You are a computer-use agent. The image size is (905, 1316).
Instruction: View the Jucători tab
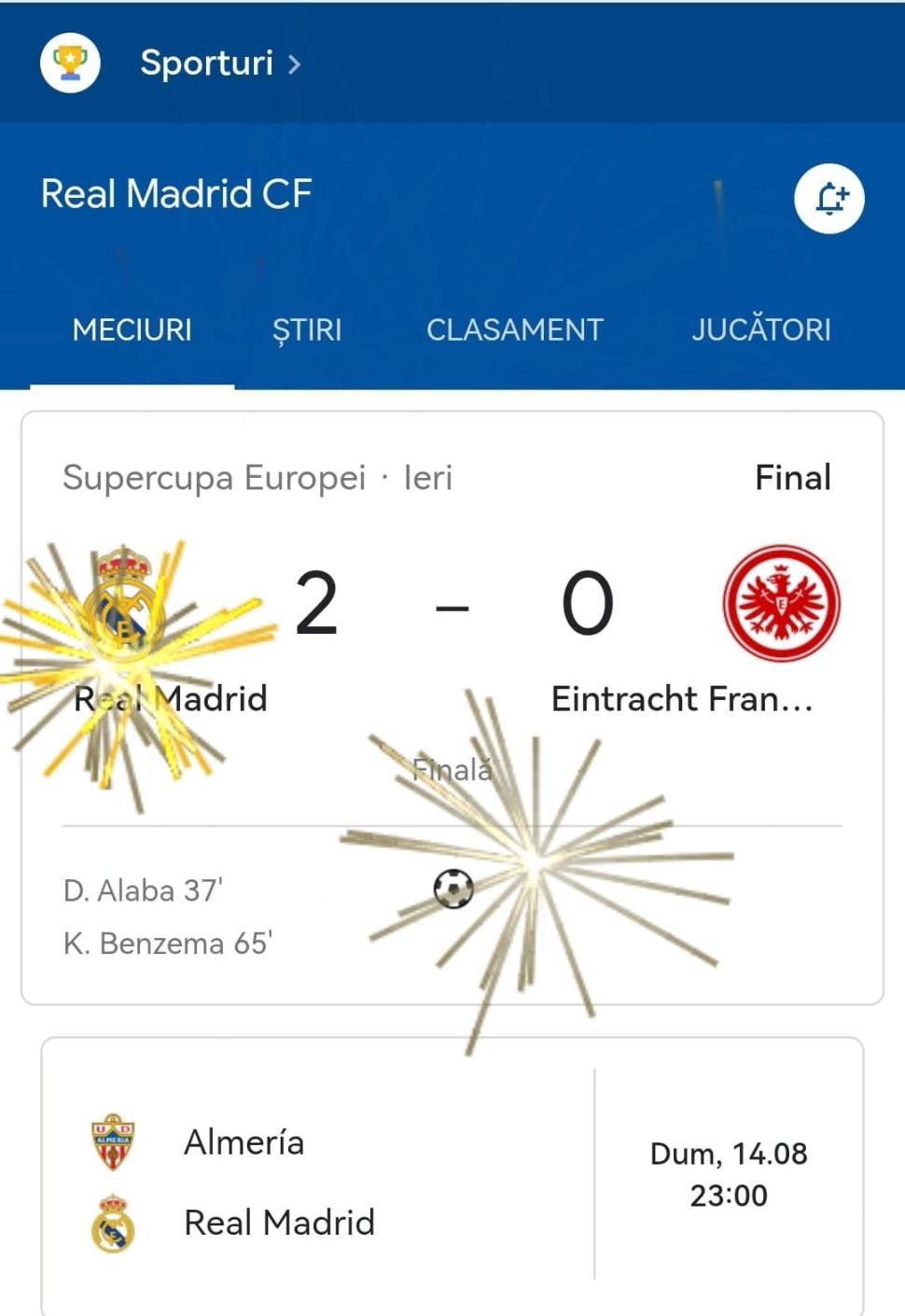(760, 329)
